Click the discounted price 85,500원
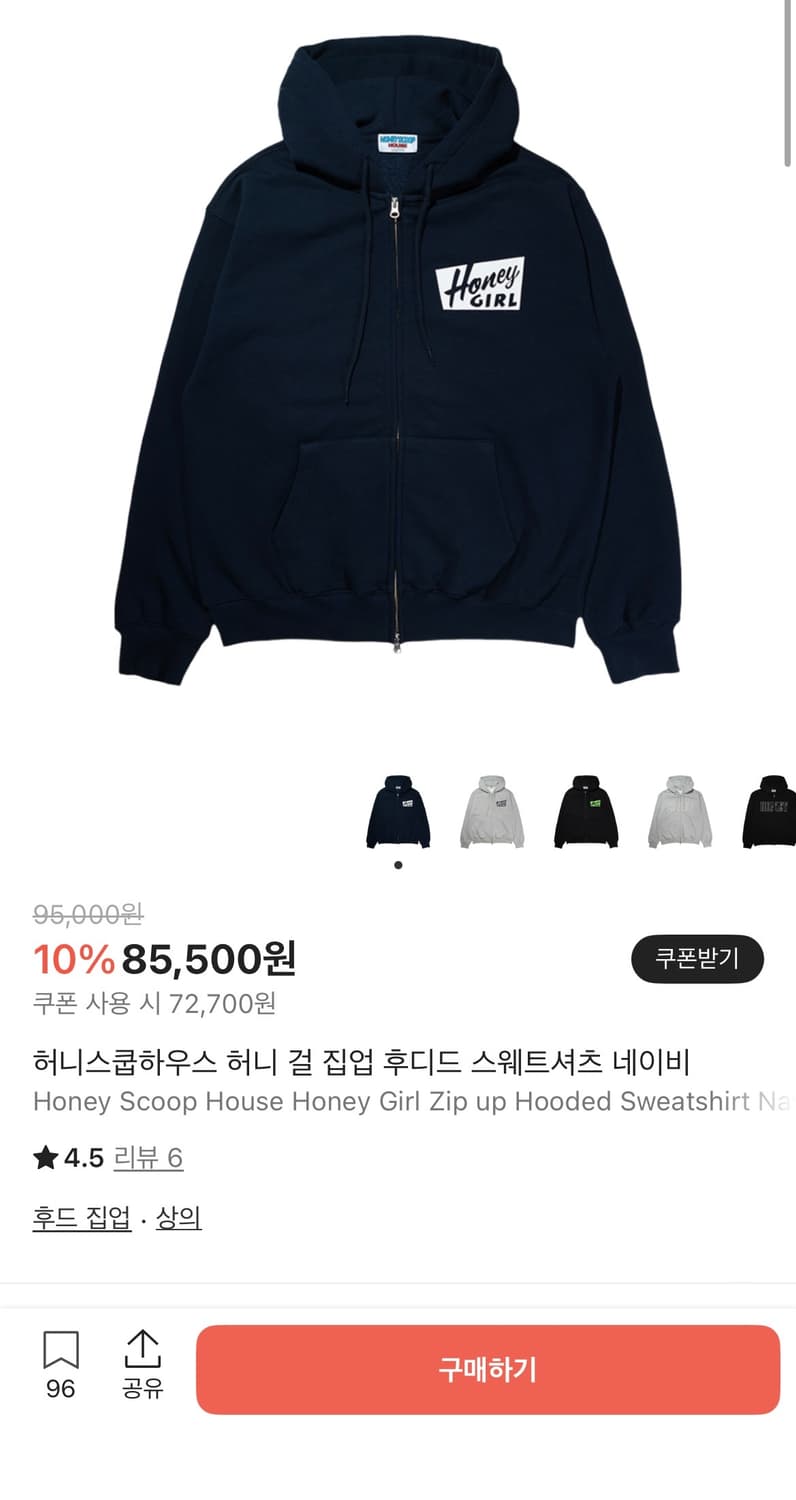796x1500 pixels. (x=207, y=960)
